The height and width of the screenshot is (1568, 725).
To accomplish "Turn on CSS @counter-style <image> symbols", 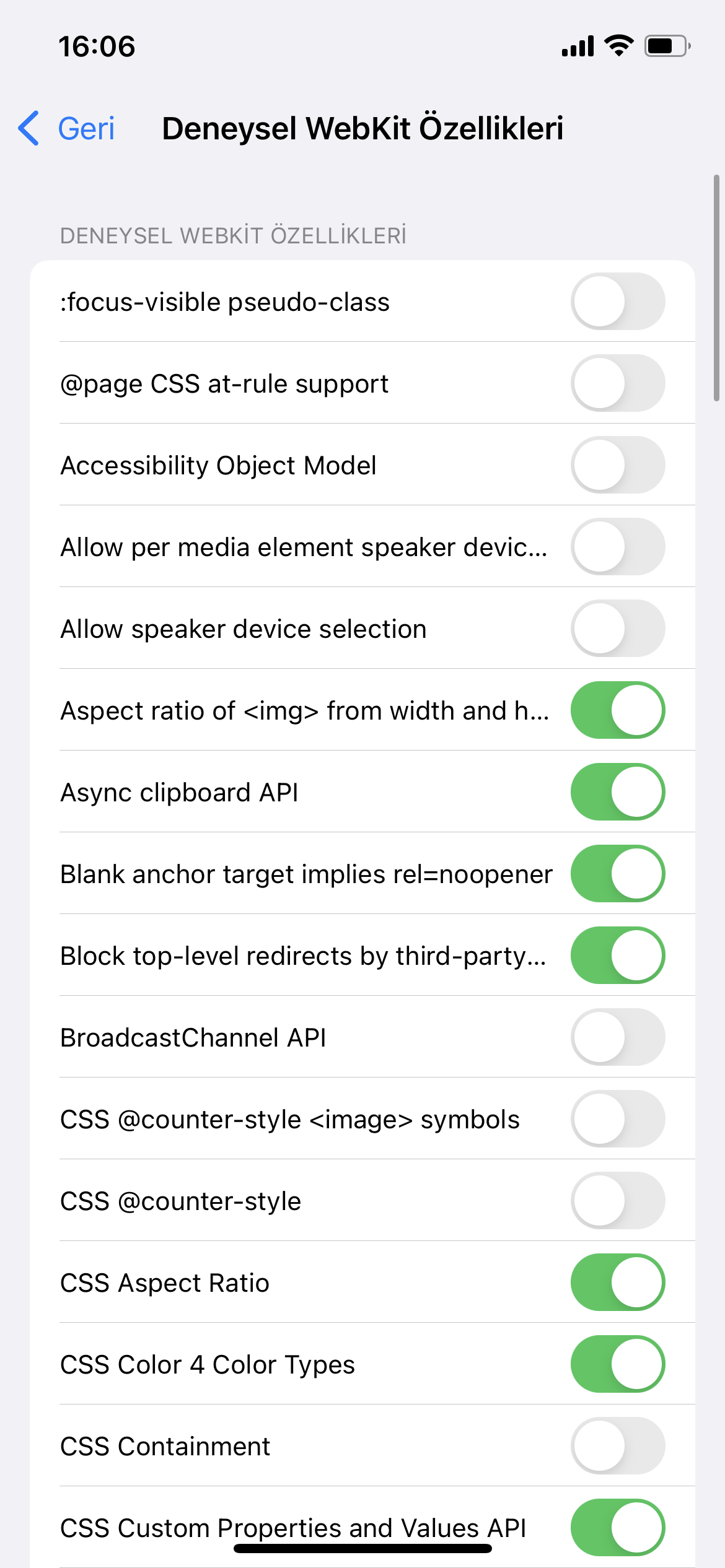I will tap(617, 1119).
